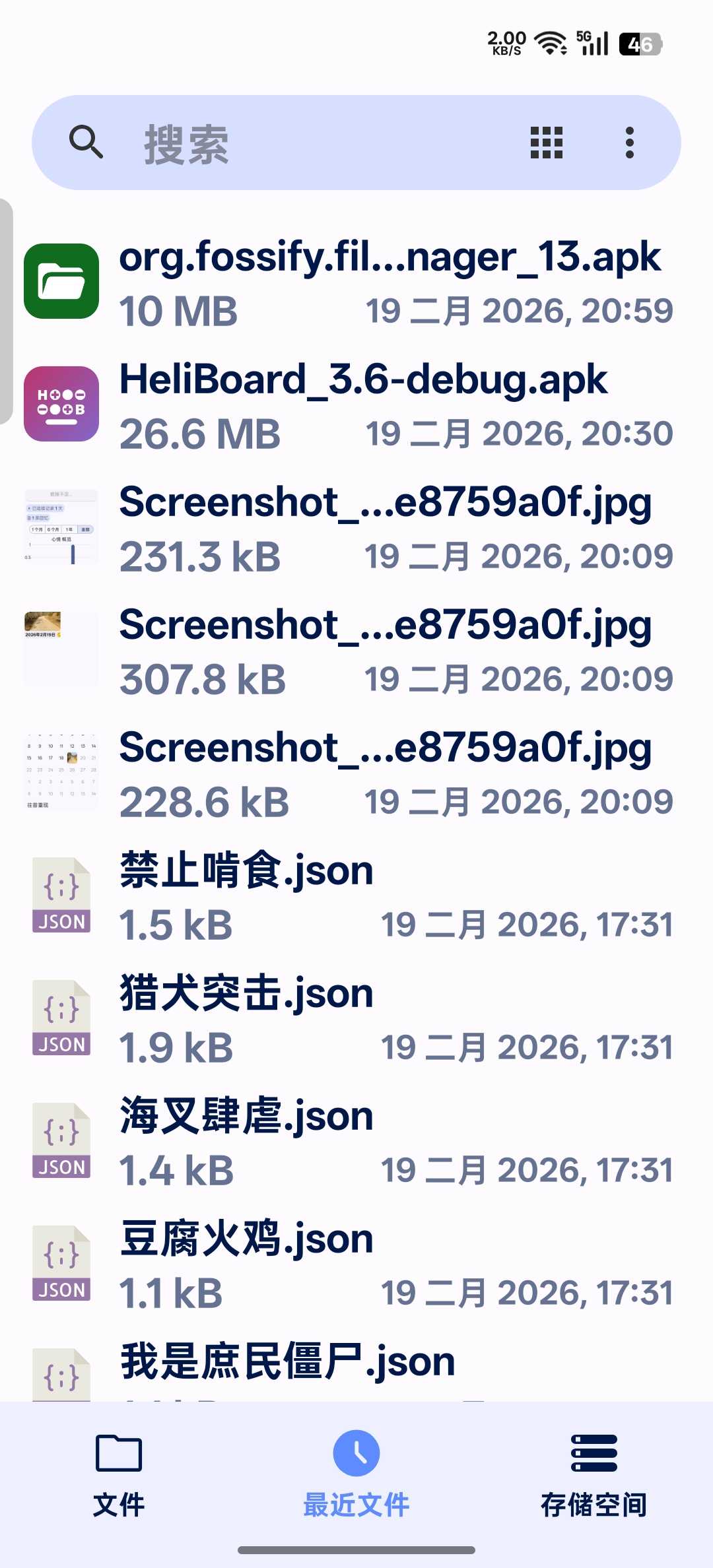Switch file list to grid view
Viewport: 713px width, 1568px height.
coord(547,143)
